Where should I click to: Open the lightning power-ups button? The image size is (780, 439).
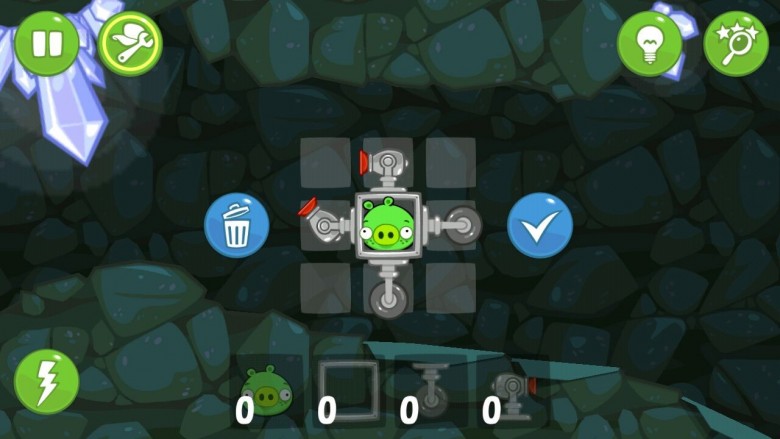click(46, 382)
